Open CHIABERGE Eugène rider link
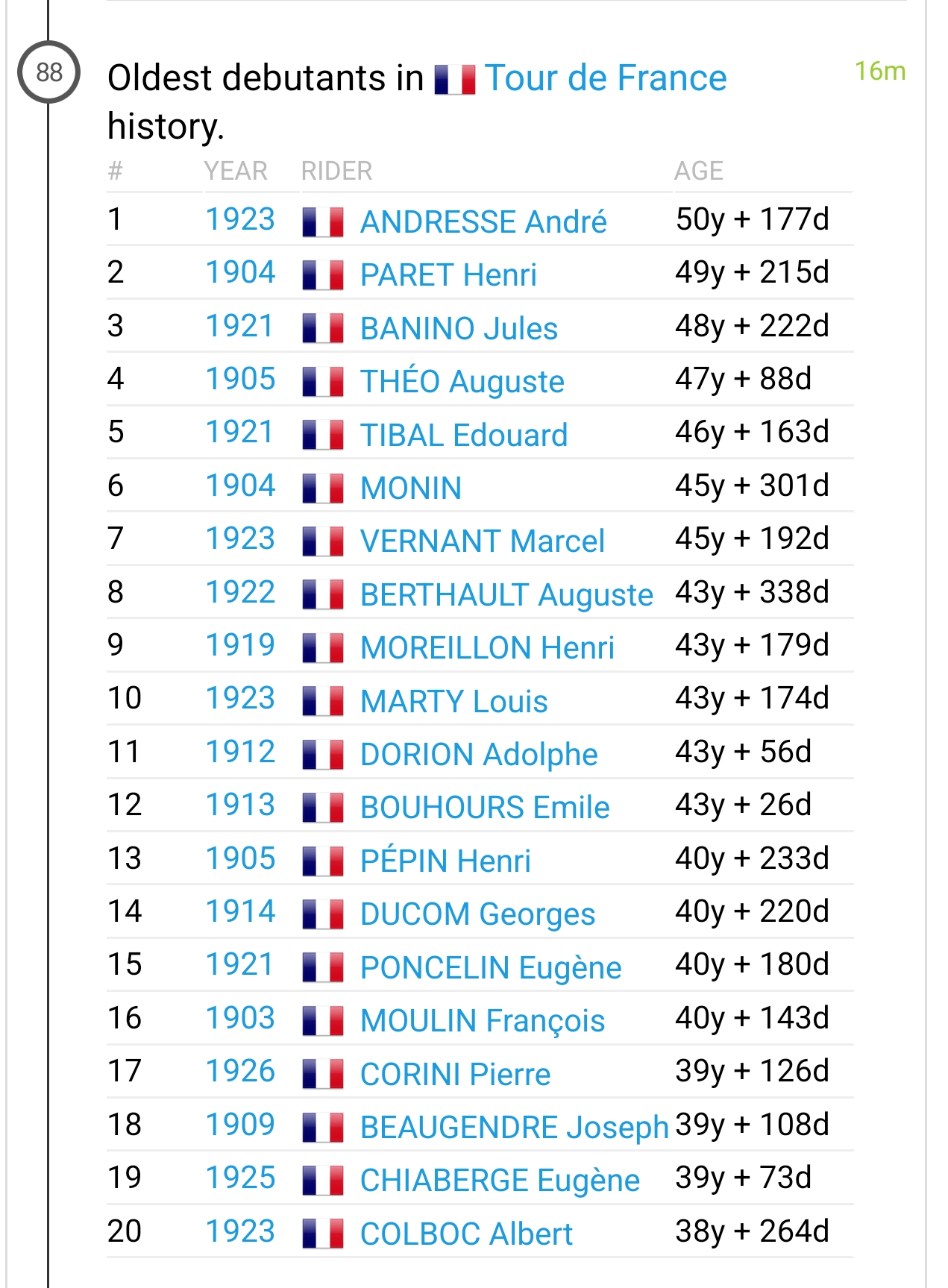The width and height of the screenshot is (948, 1288). click(500, 1180)
